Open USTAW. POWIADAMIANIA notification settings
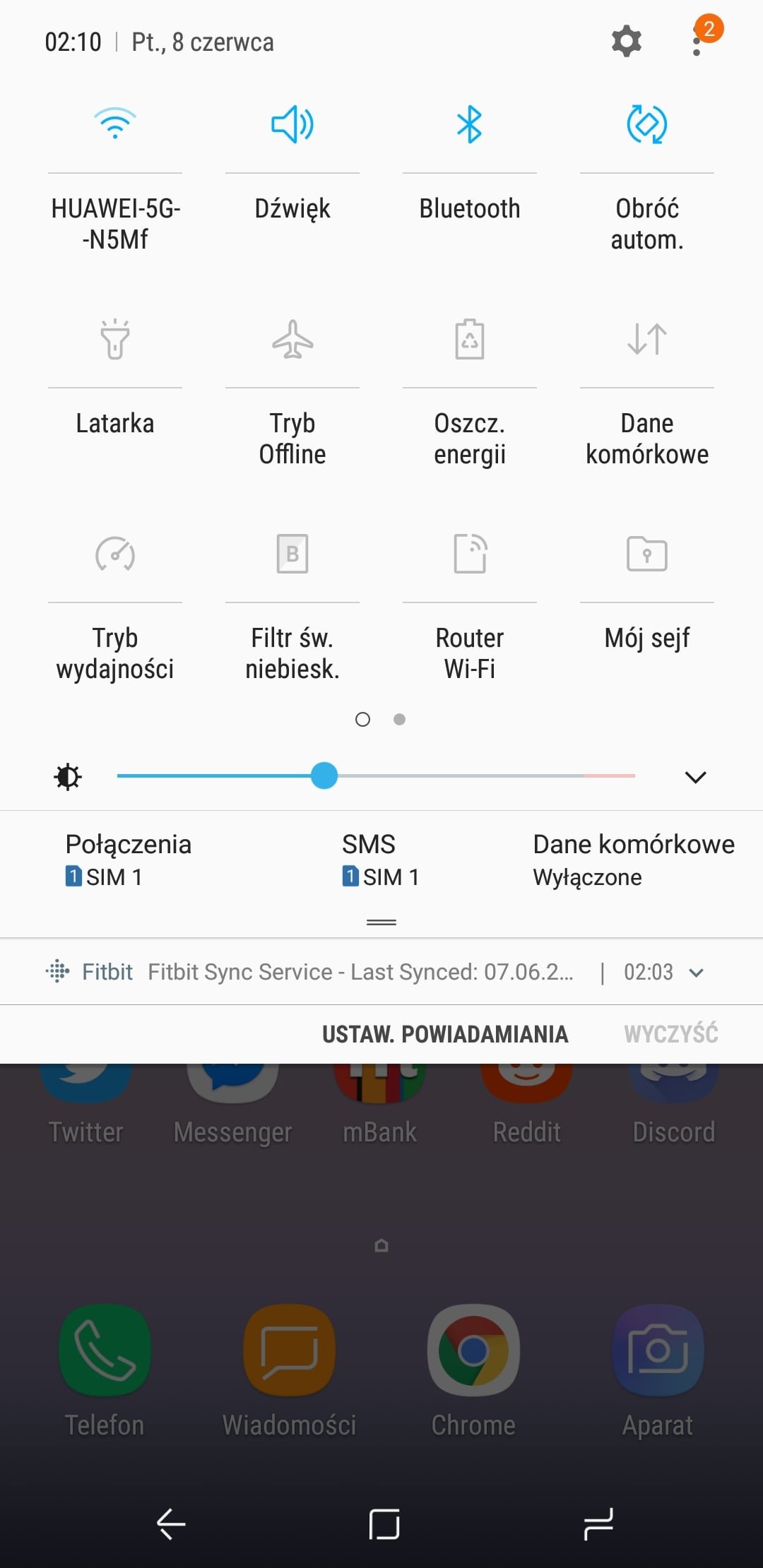 (445, 1034)
